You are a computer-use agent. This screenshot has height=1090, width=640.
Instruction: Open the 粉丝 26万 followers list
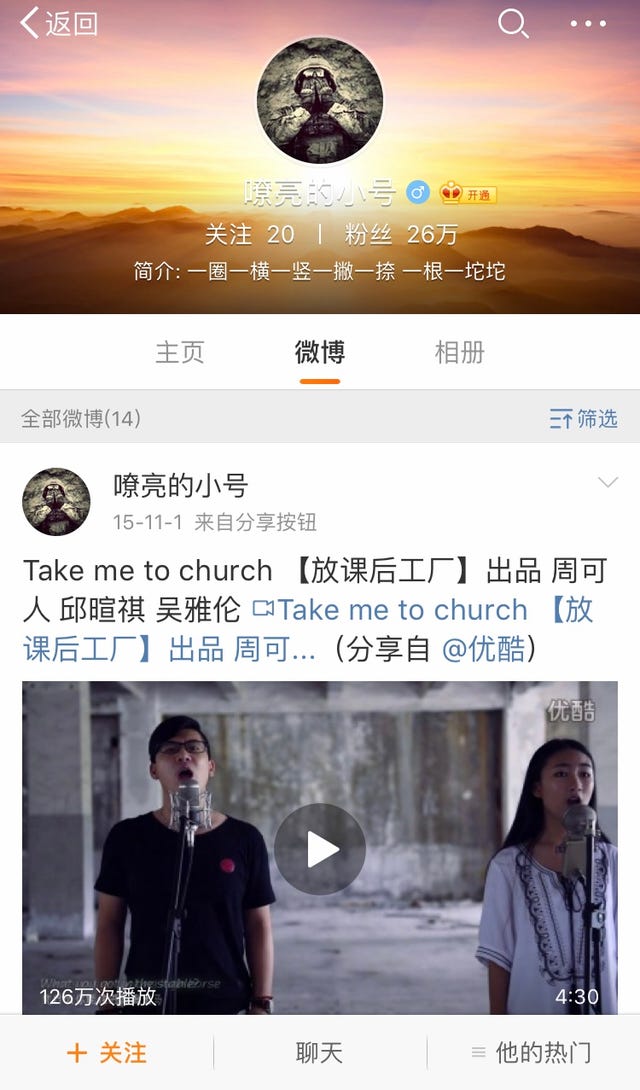(x=401, y=234)
